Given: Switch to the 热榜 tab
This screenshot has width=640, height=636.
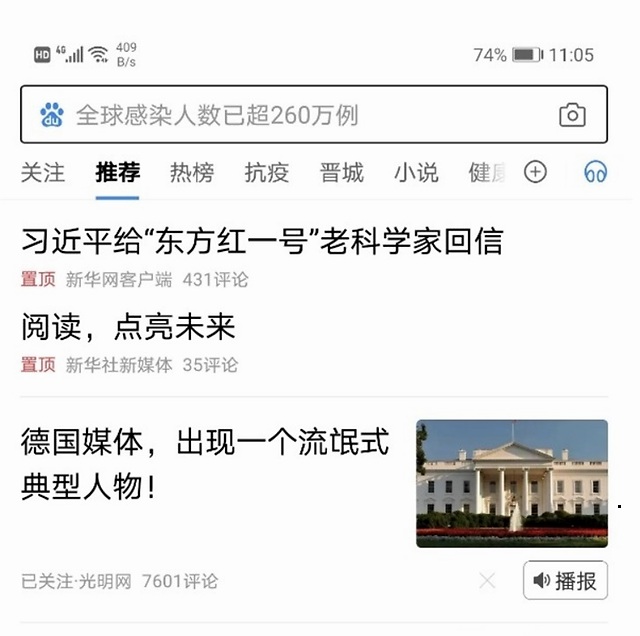Looking at the screenshot, I should pos(192,173).
